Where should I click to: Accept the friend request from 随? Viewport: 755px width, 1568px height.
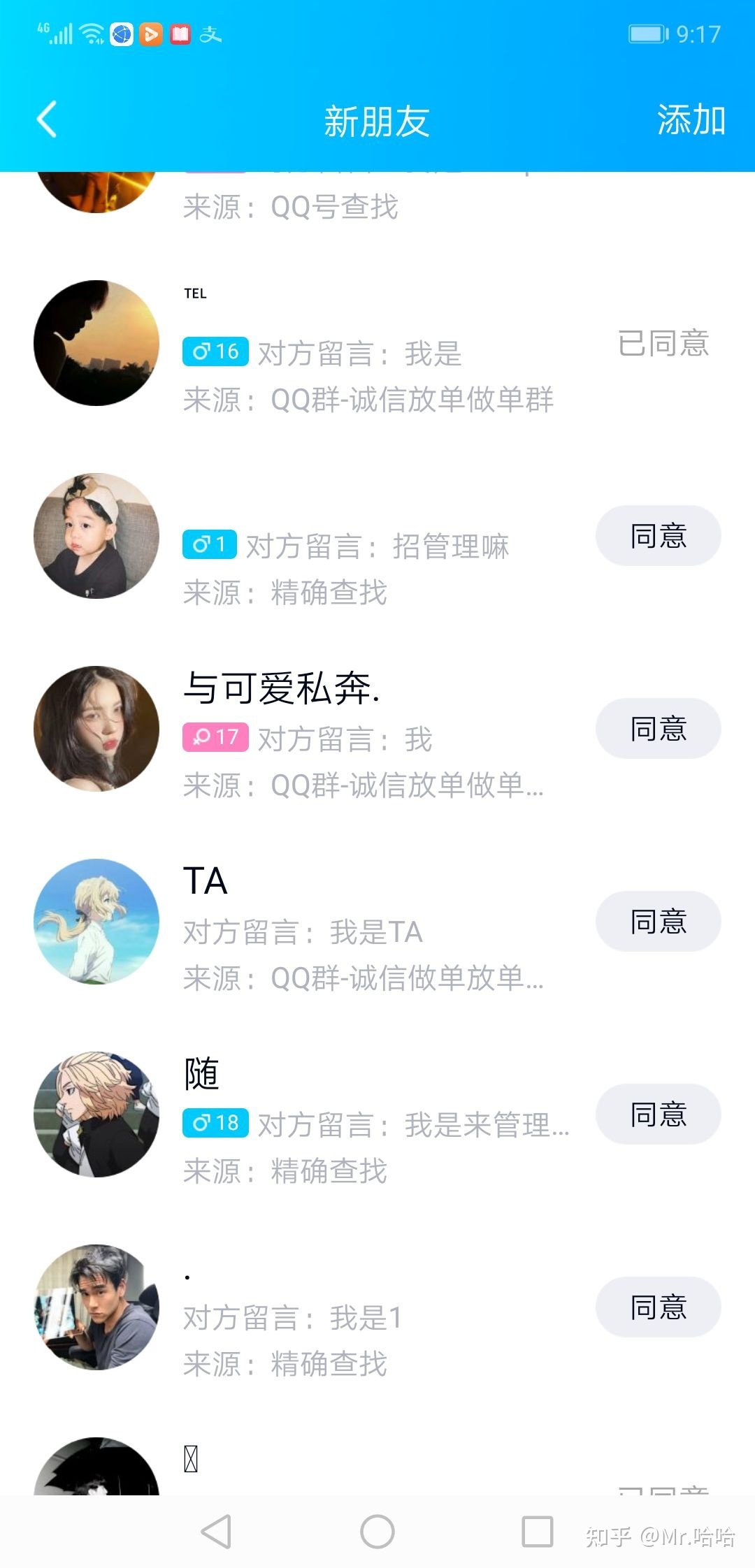(x=657, y=1115)
